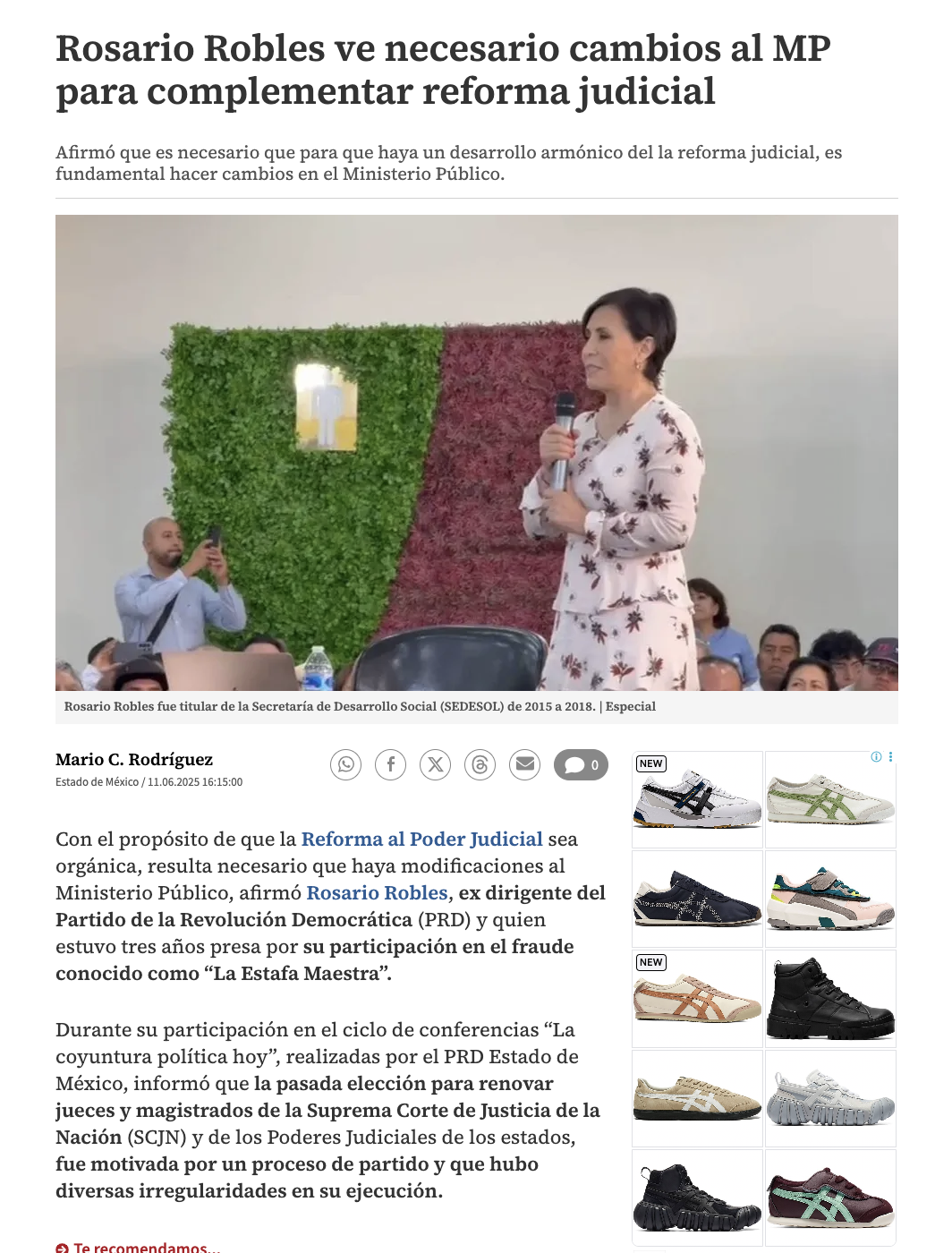Open the black boot sneaker ad

pos(830,999)
